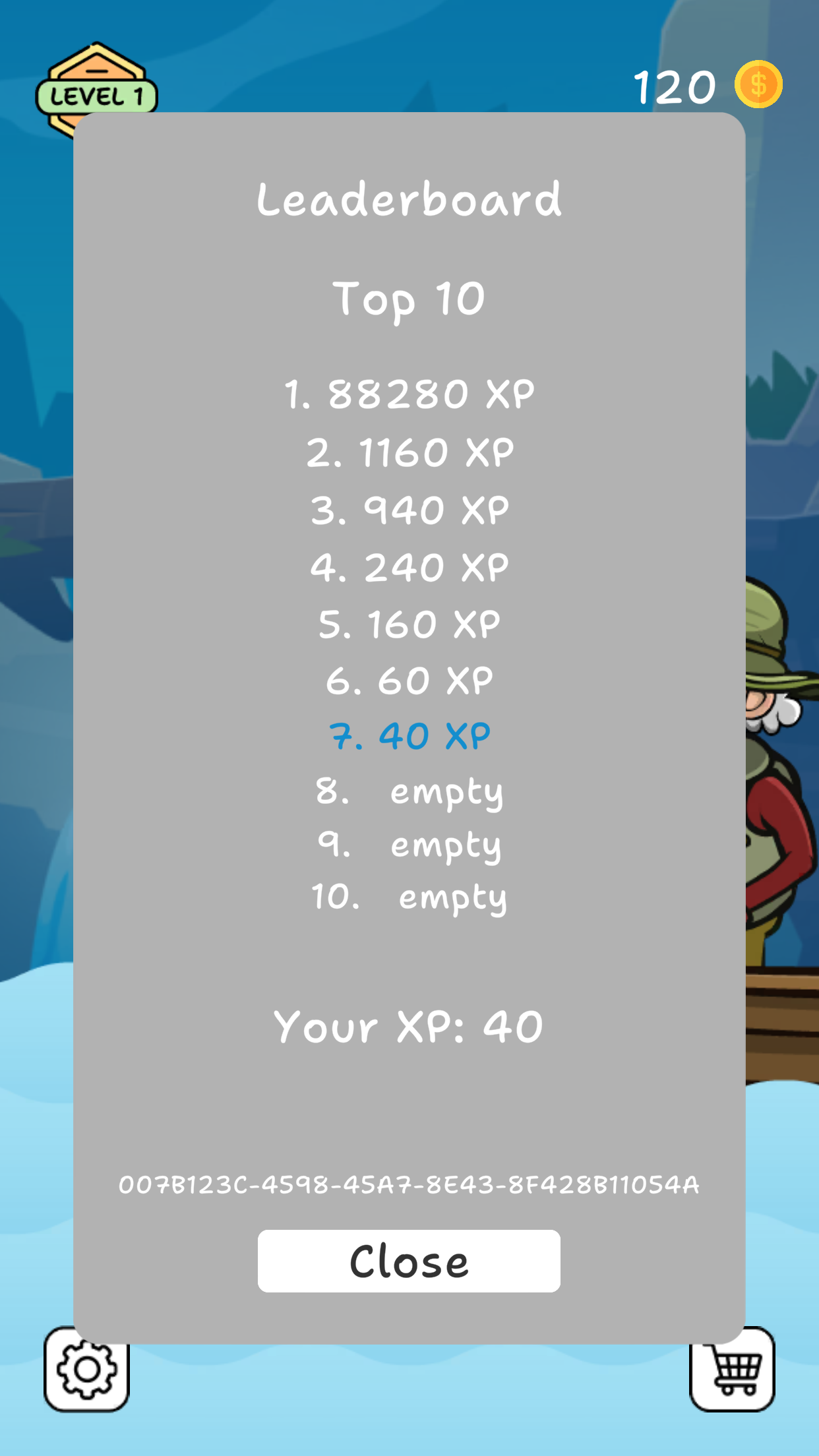Open the settings gear

[x=86, y=1369]
